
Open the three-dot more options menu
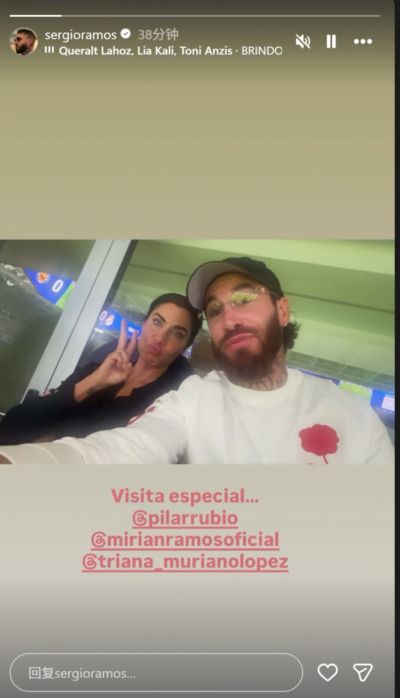(x=363, y=42)
